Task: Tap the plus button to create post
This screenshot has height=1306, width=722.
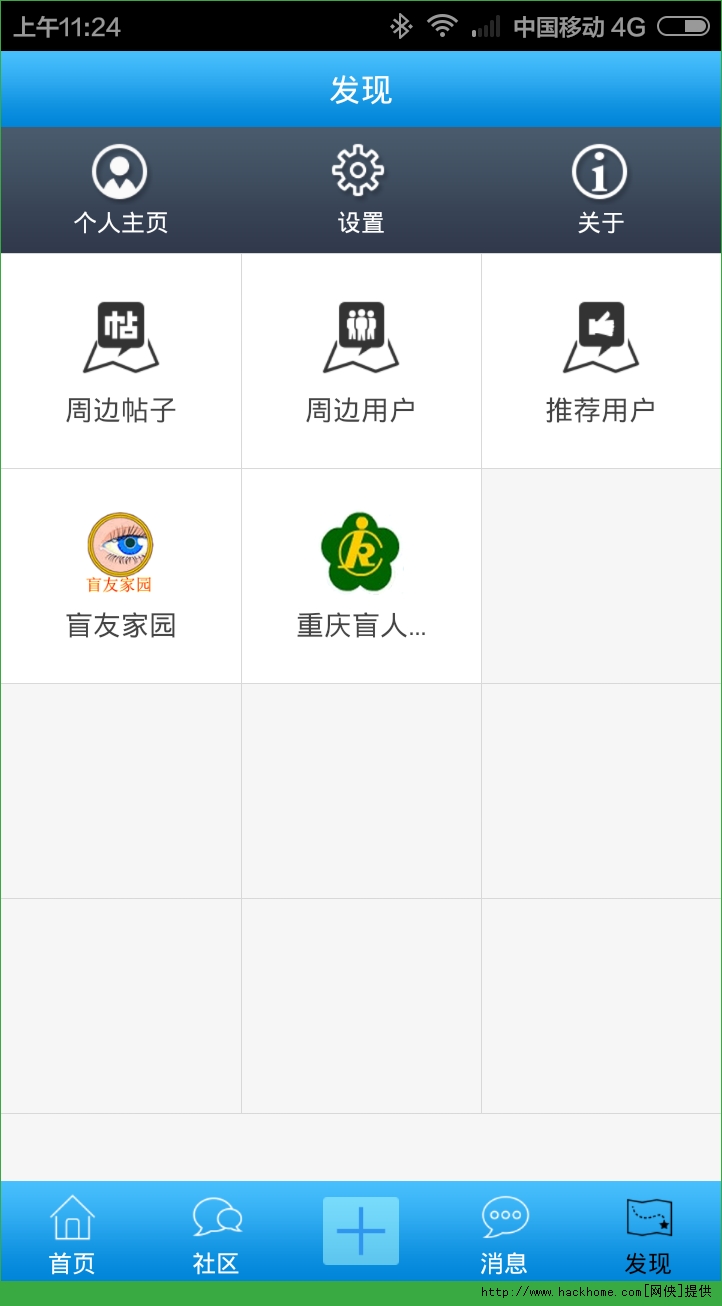Action: pos(361,1231)
